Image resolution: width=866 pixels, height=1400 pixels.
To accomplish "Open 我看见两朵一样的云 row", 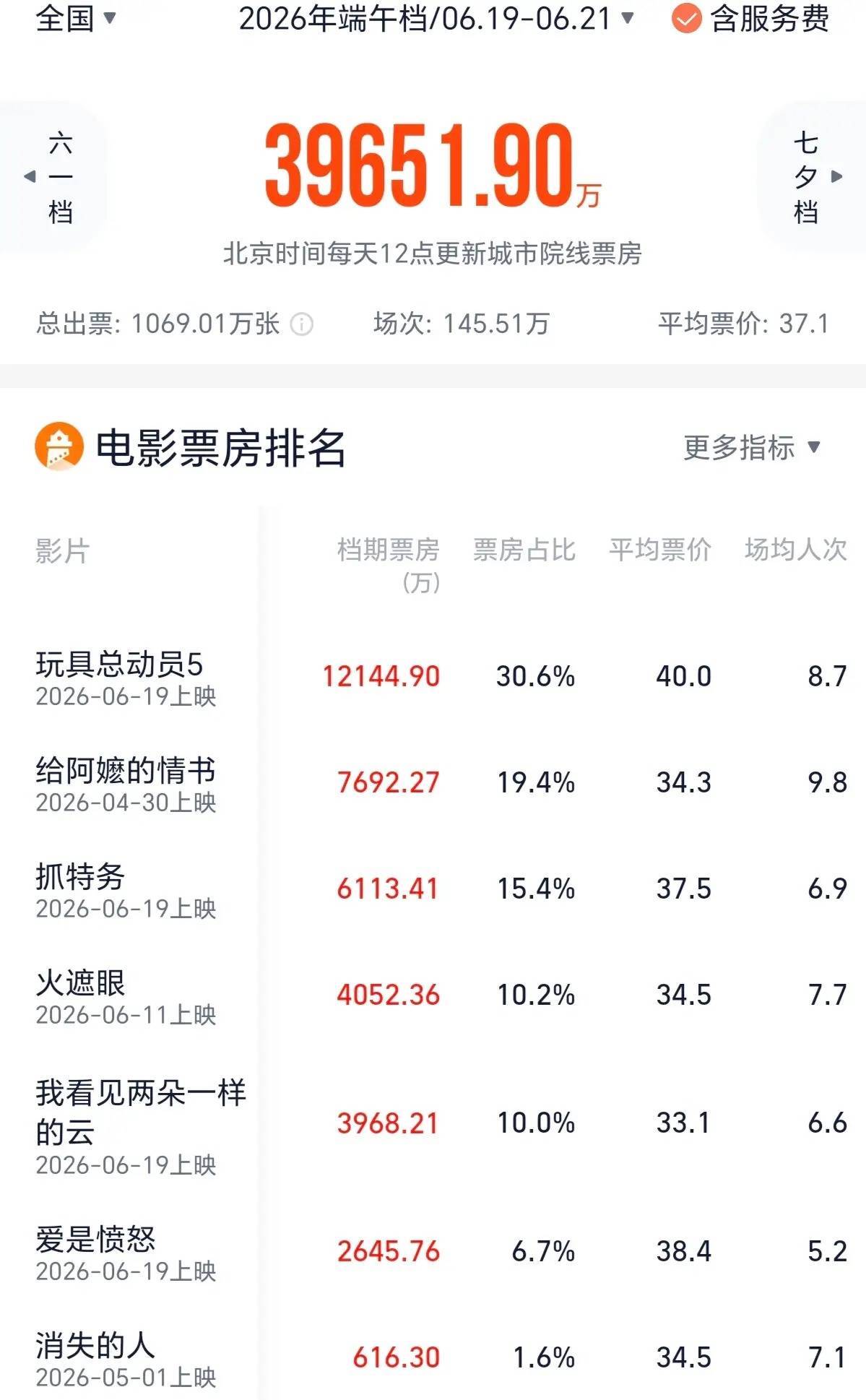I will click(433, 1125).
